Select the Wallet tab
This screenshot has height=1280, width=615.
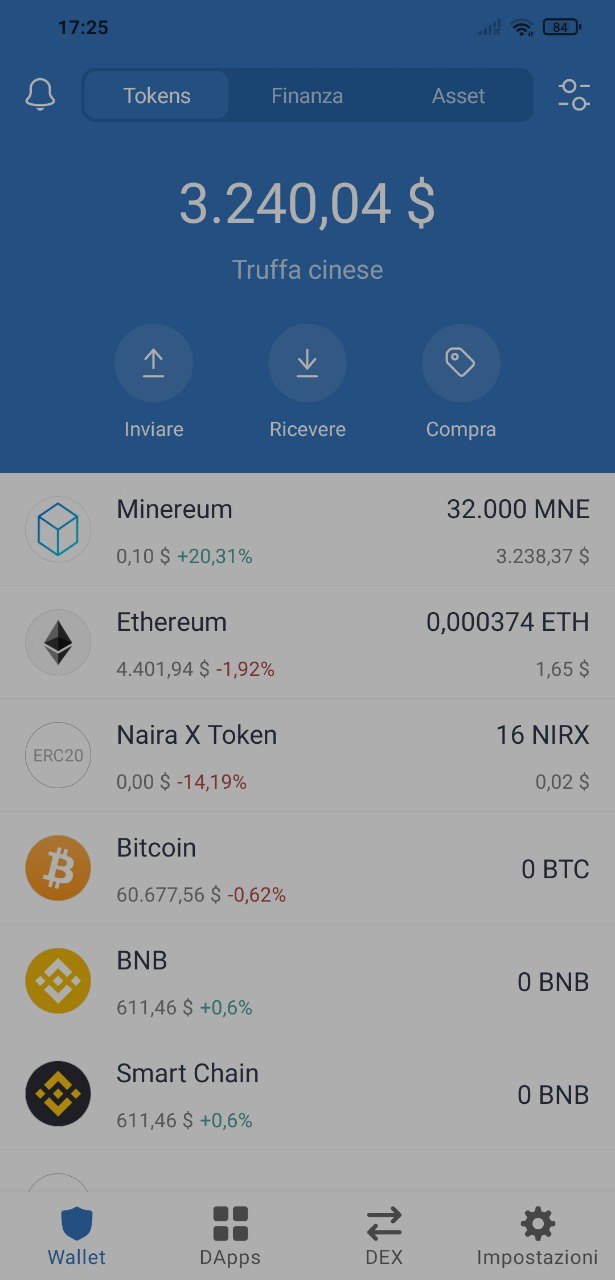(x=77, y=1235)
